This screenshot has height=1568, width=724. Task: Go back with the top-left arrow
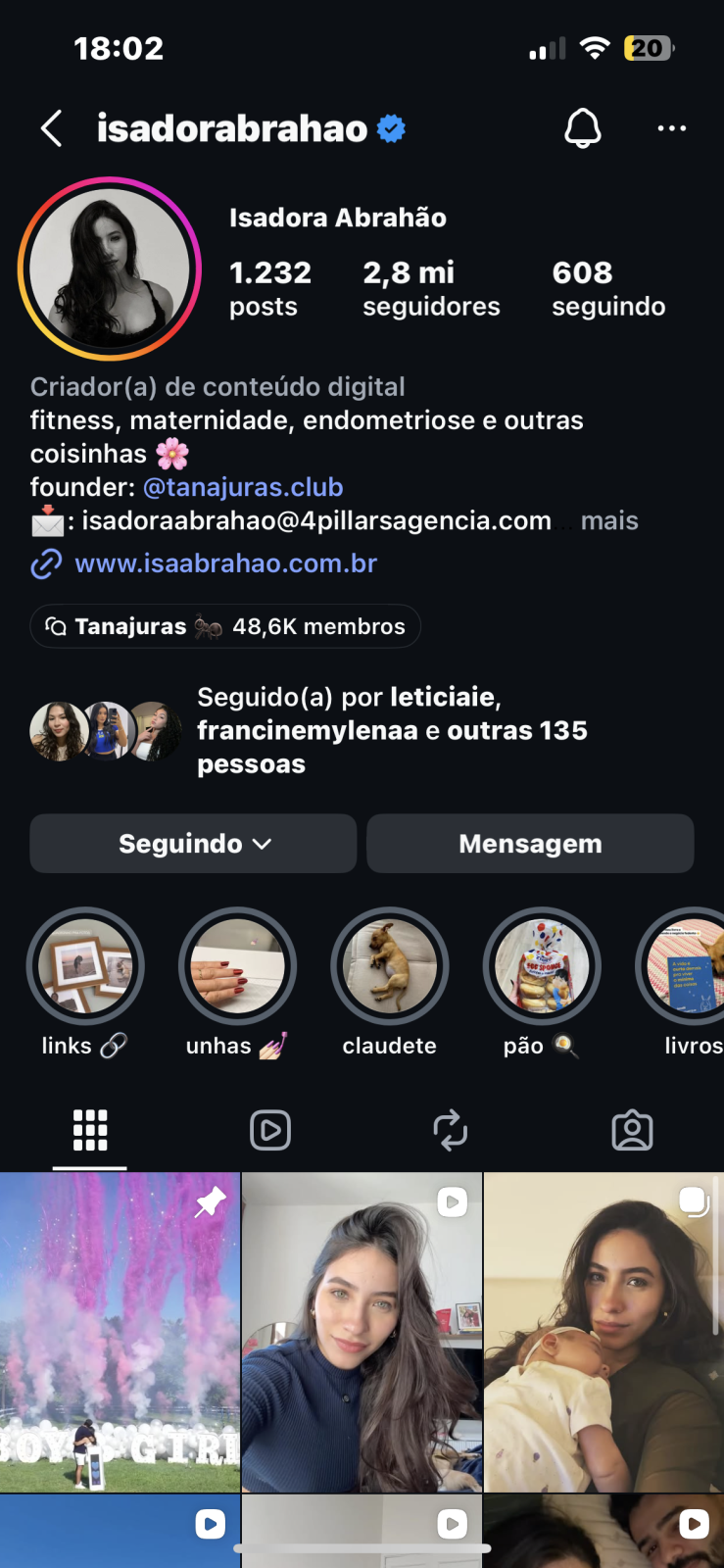[52, 128]
